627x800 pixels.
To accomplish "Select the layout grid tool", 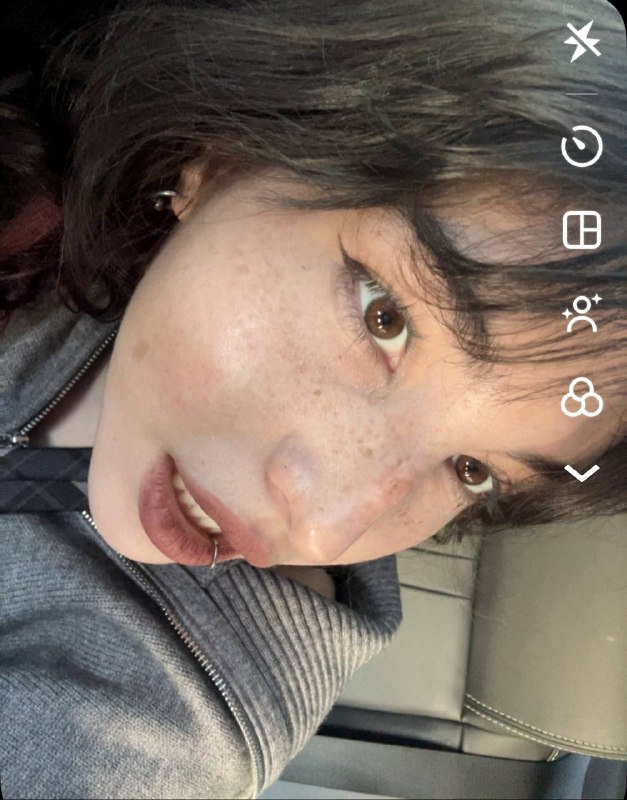I will pos(582,231).
